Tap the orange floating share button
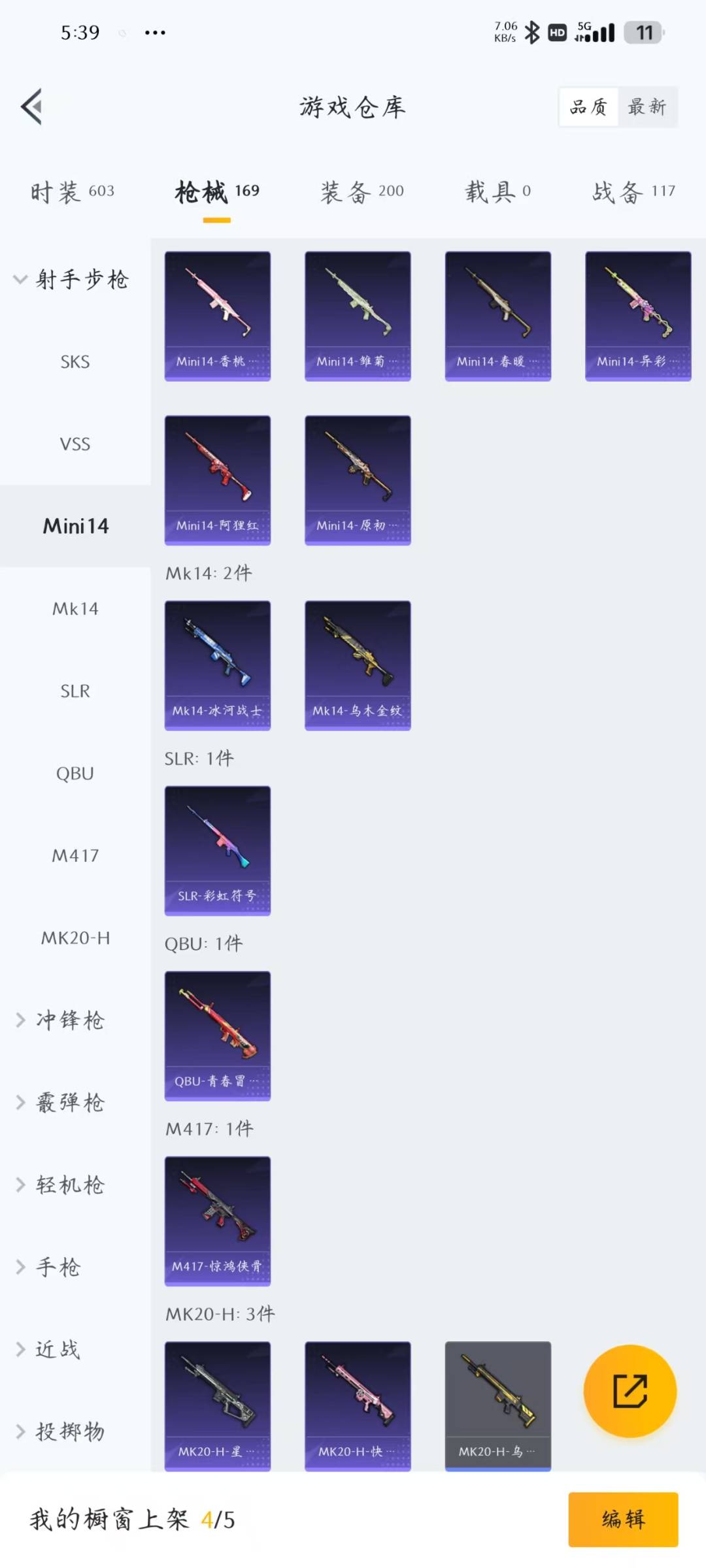 click(630, 1391)
